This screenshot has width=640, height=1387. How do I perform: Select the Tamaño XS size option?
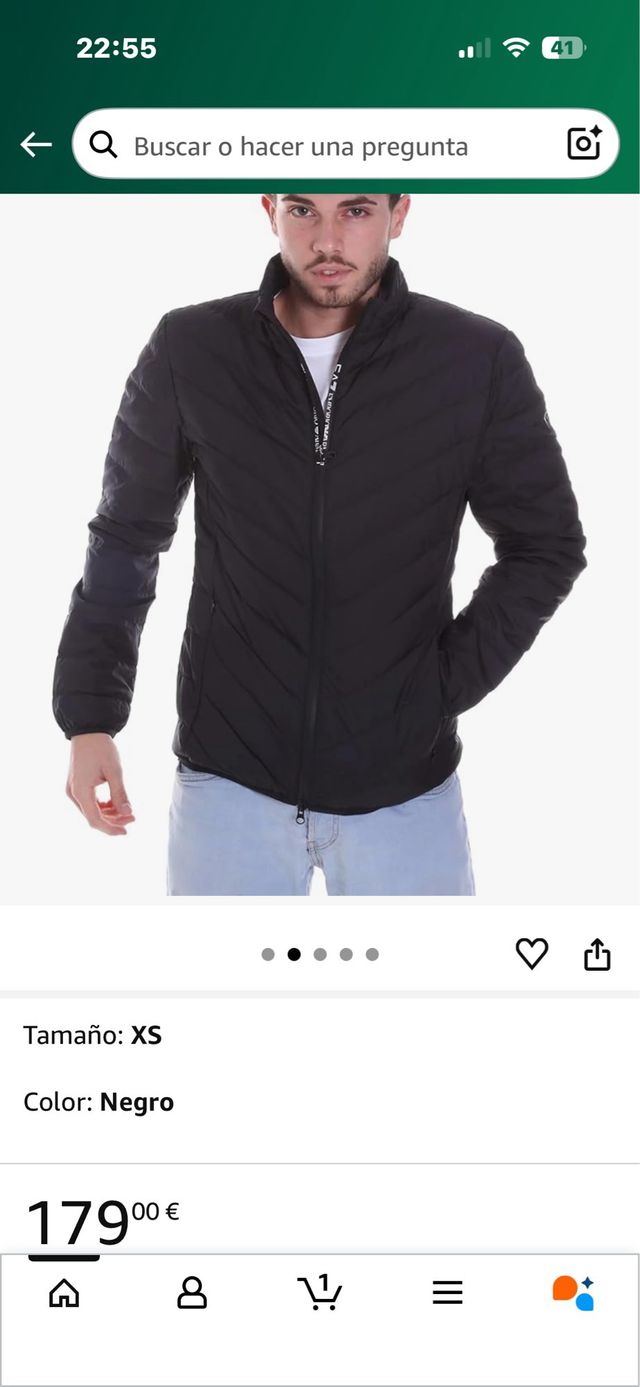click(92, 1035)
